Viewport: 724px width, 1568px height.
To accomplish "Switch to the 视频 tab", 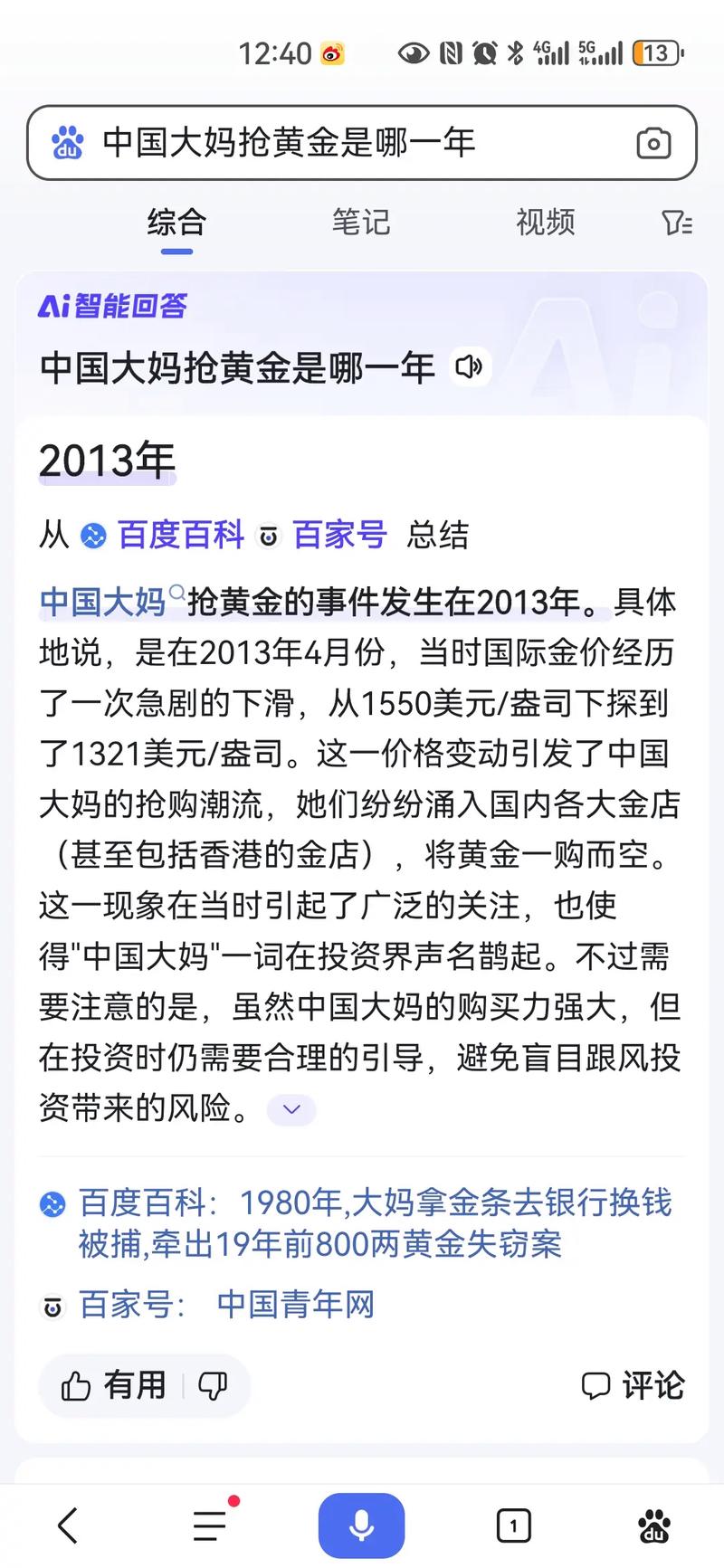I will click(544, 223).
